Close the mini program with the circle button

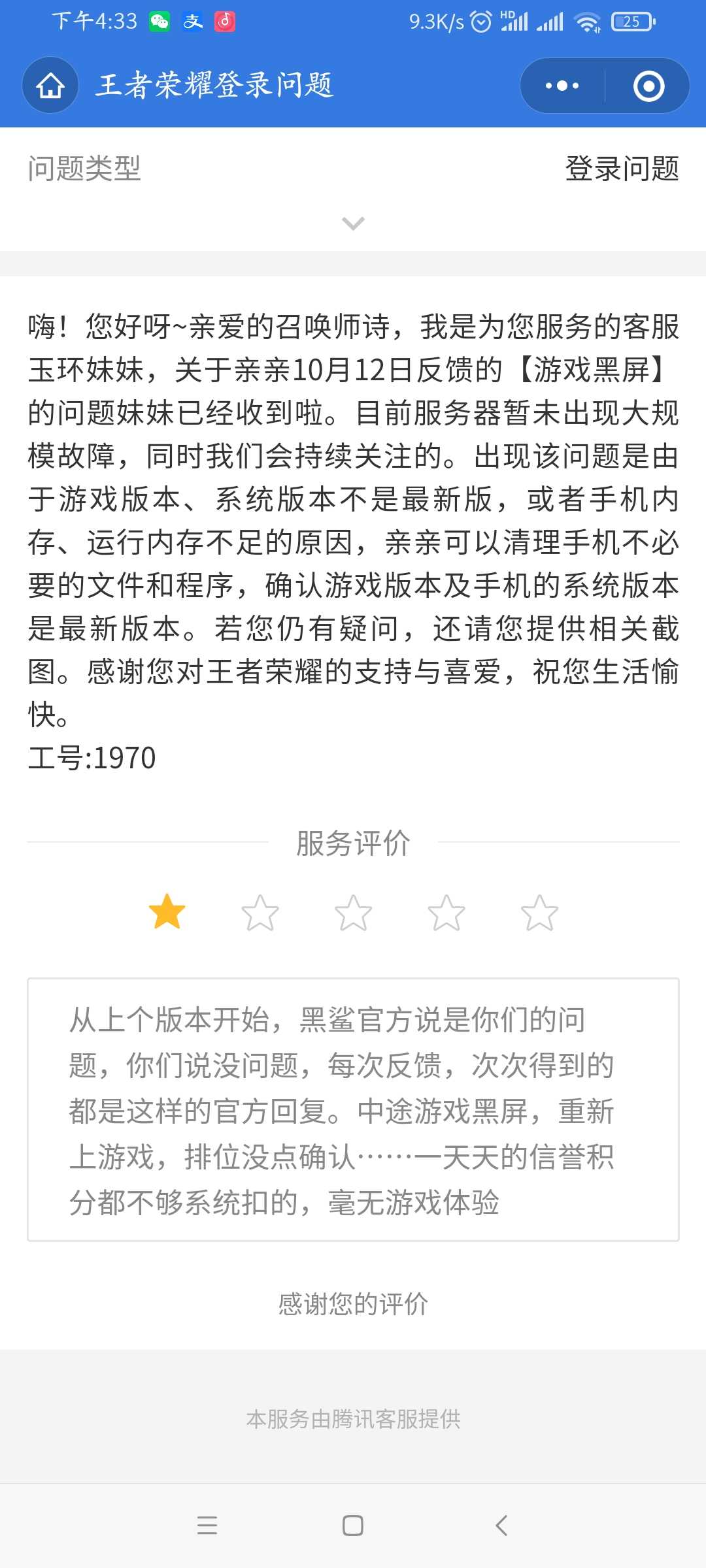point(648,86)
